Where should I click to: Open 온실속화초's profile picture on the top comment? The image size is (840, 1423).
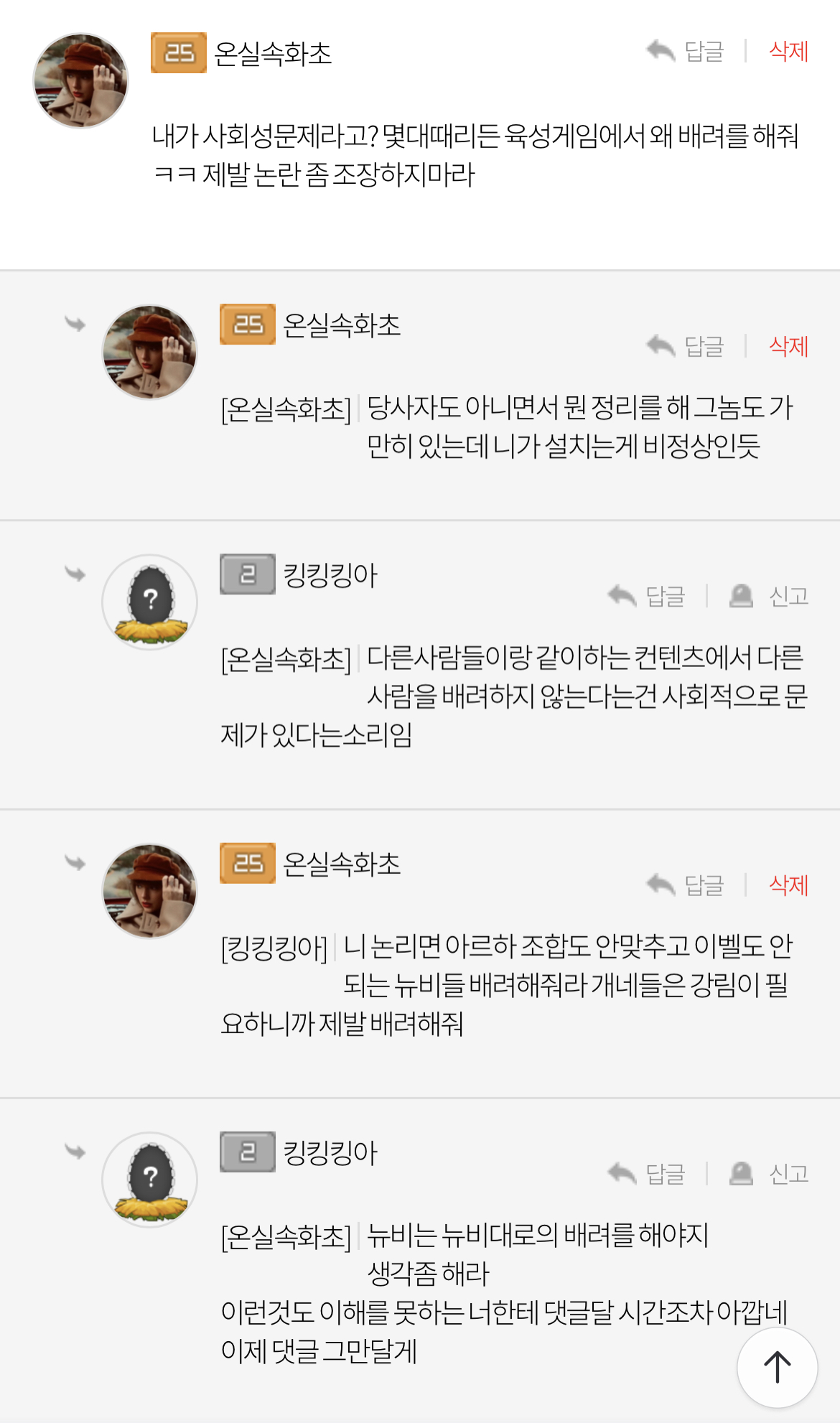click(x=80, y=81)
